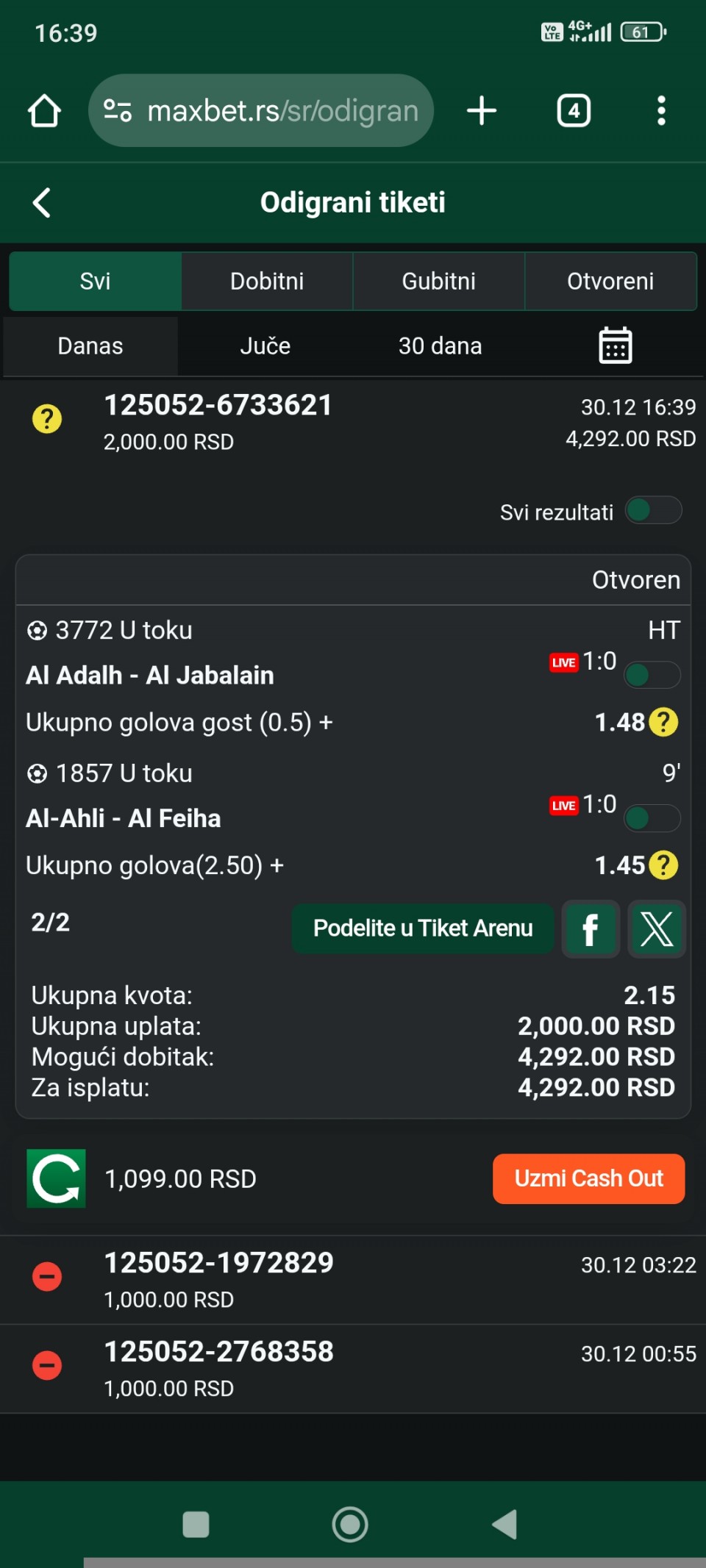Go back from Odigrani tiketi
Screen dimensions: 706x1568
coord(42,203)
